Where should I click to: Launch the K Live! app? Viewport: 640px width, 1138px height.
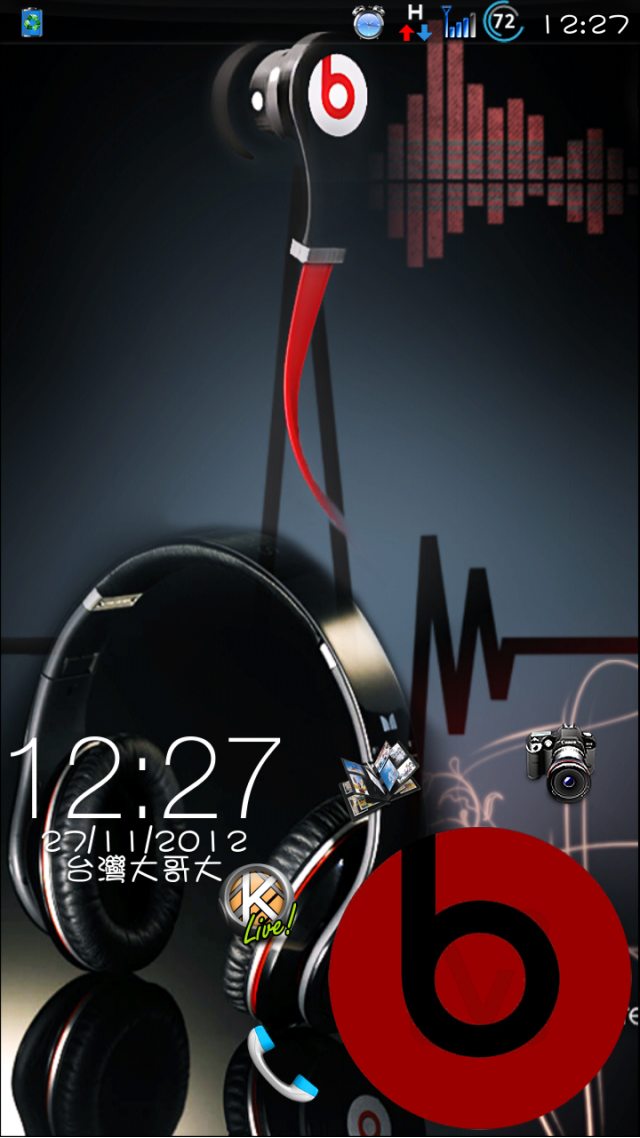pos(258,903)
